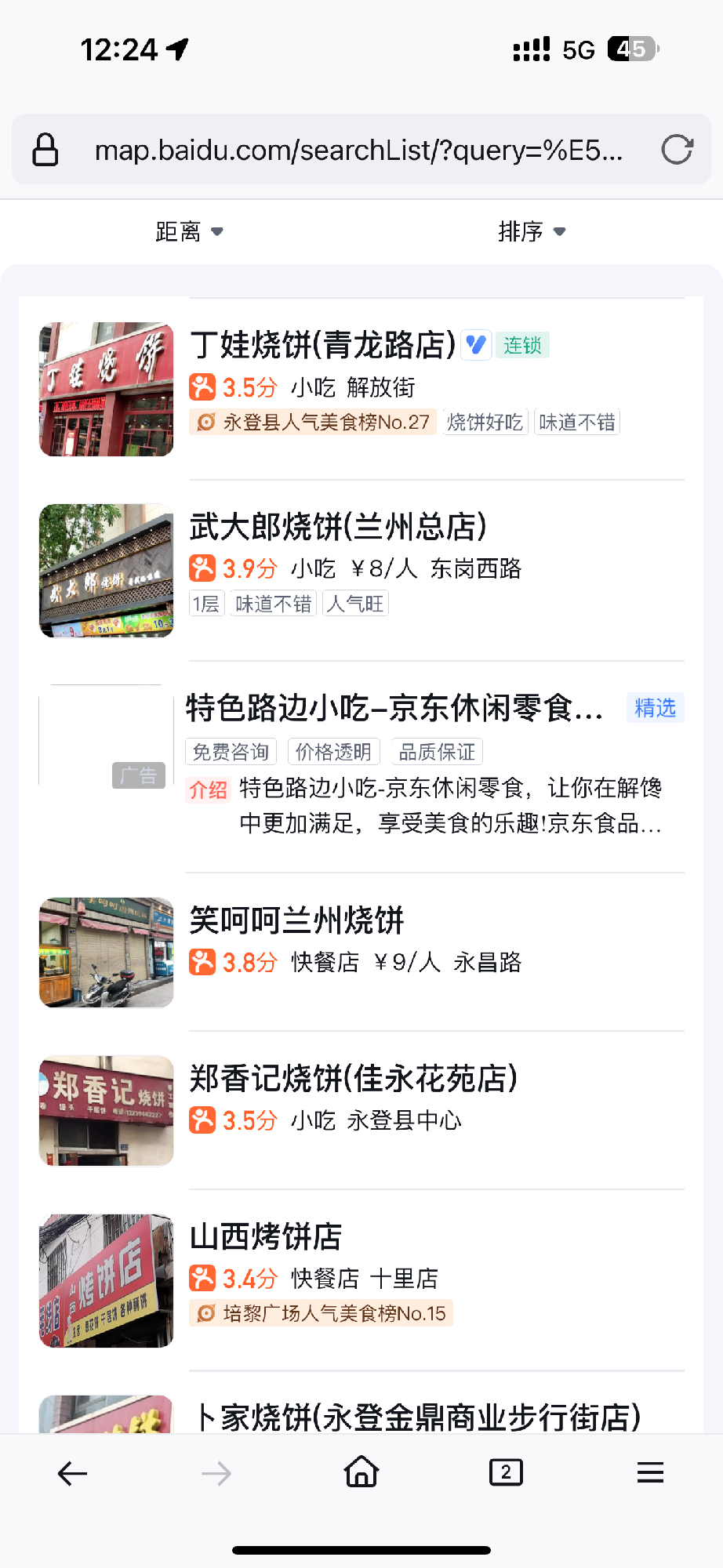This screenshot has height=1568, width=723.
Task: Expand the 距离 distance filter
Action: (x=189, y=231)
